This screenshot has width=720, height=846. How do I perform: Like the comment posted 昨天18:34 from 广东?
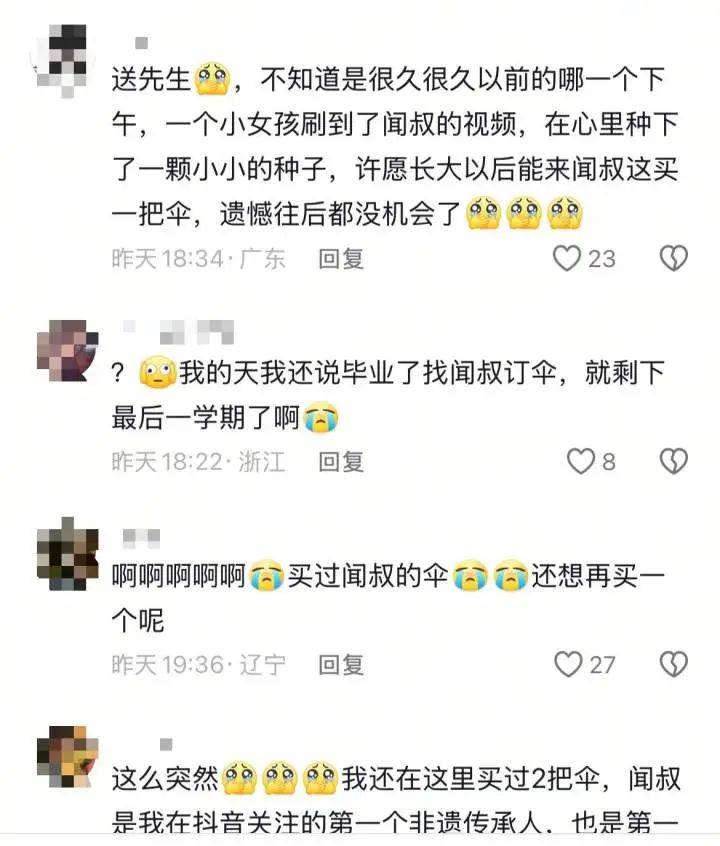(567, 259)
